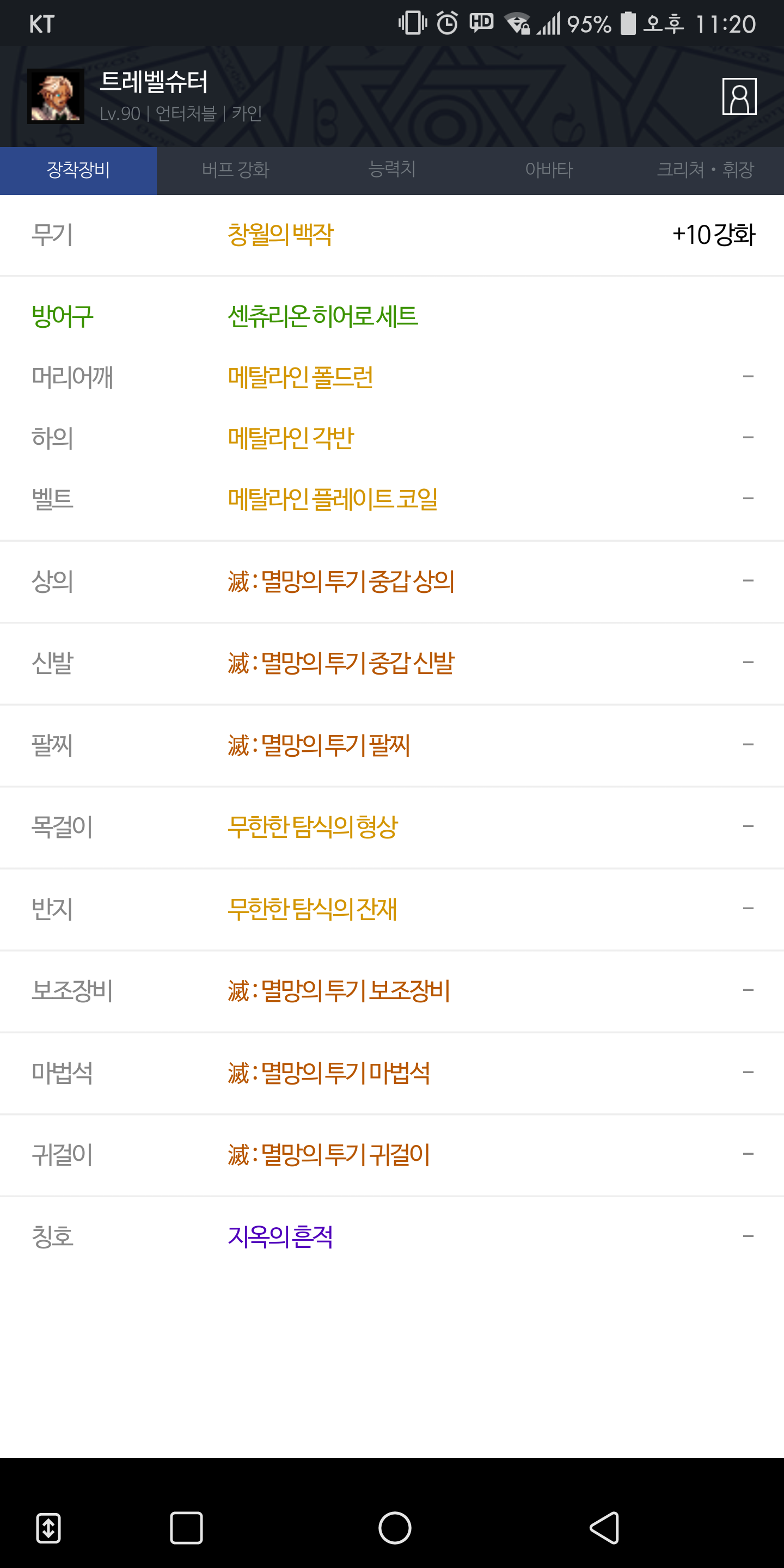
Task: View 메탈라인 폴드런 shoulder item
Action: [300, 377]
